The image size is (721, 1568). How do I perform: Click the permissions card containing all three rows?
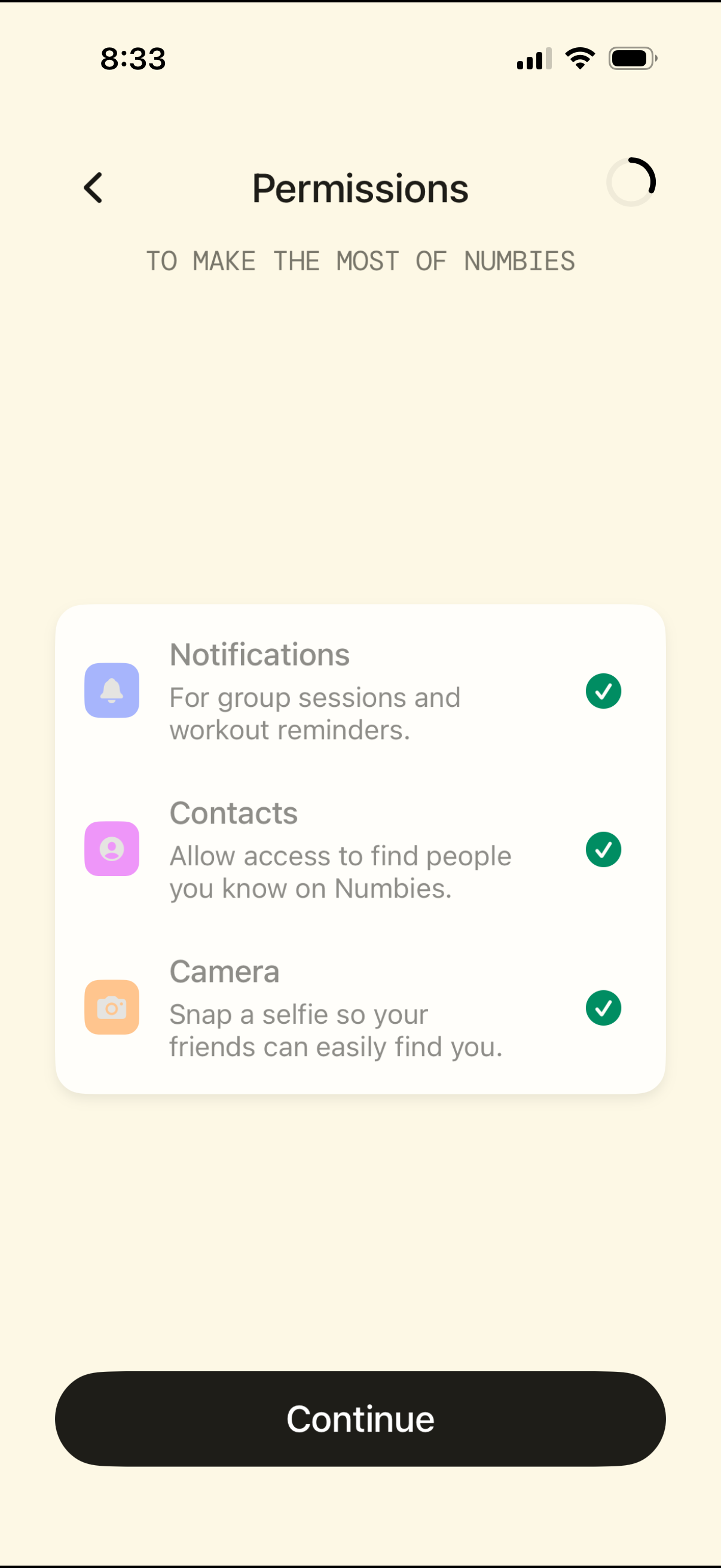tap(360, 849)
